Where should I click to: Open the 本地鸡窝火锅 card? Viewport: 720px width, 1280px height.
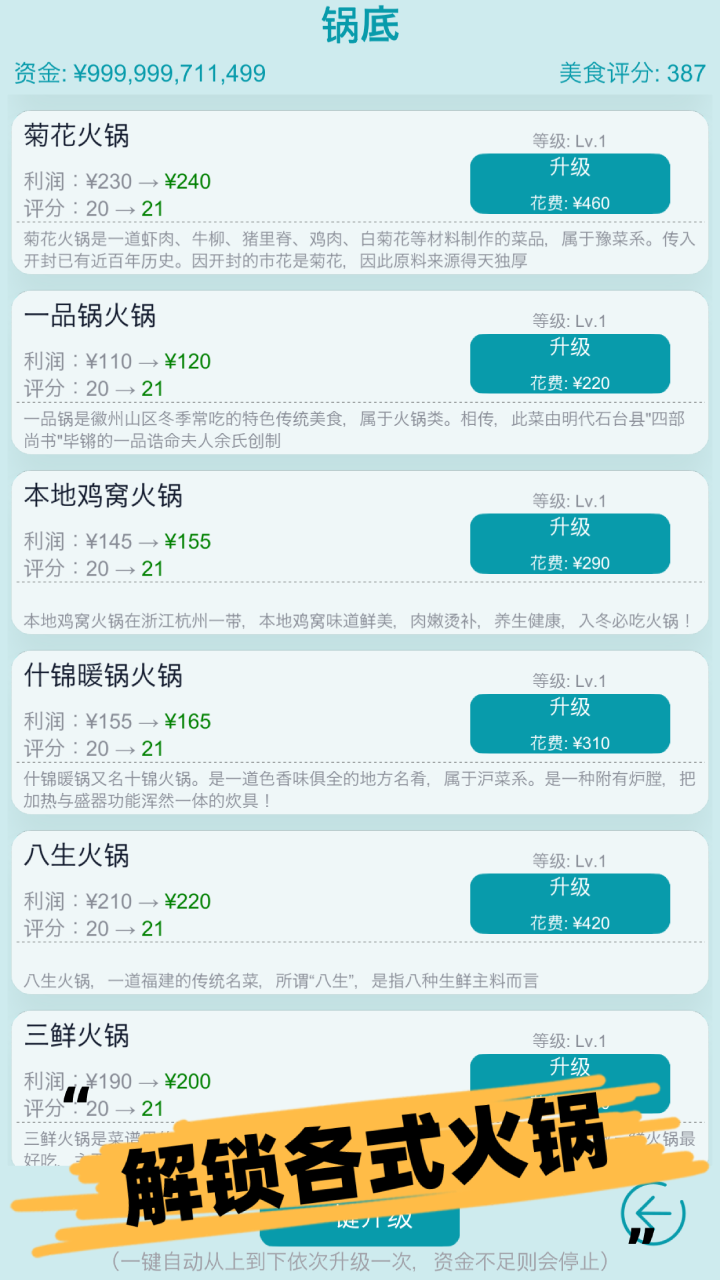point(104,499)
